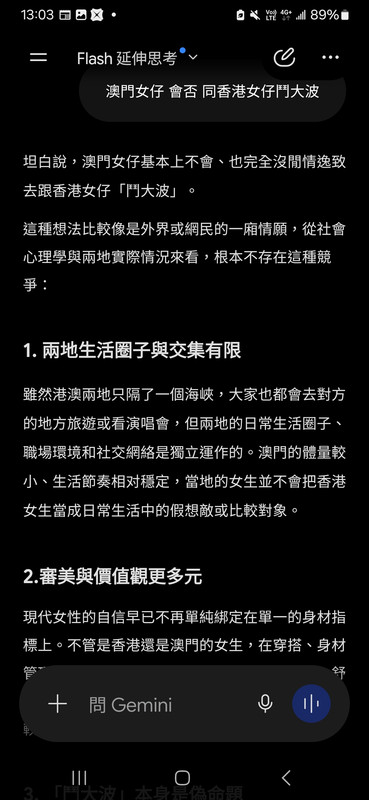The width and height of the screenshot is (369, 800).
Task: Start Gemini Live with the blue waveform button
Action: (x=311, y=704)
